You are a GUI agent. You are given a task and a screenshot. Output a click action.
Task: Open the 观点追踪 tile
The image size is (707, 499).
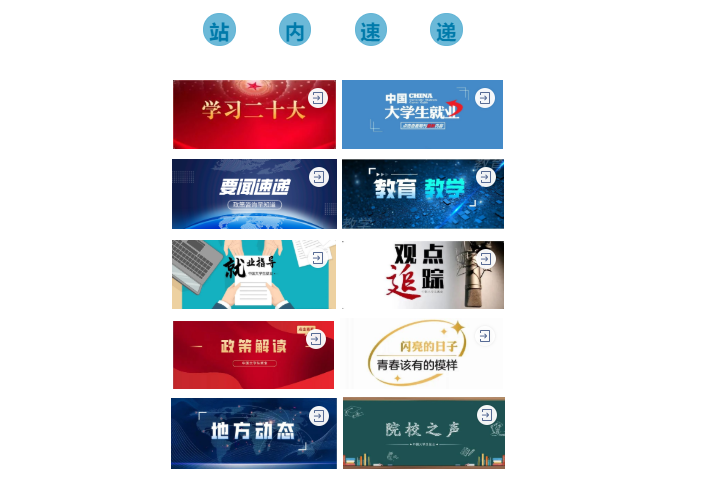(422, 274)
